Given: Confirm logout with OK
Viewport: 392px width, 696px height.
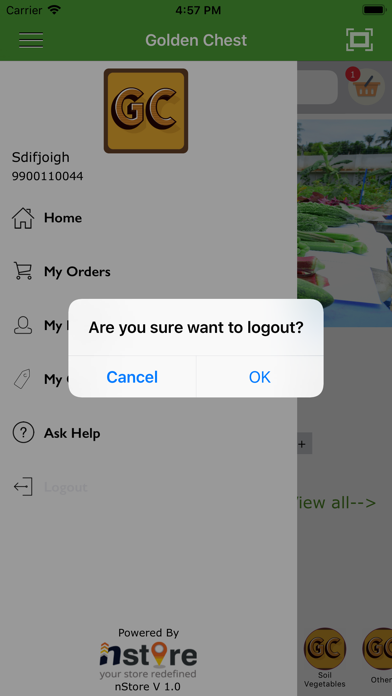Looking at the screenshot, I should coord(260,377).
